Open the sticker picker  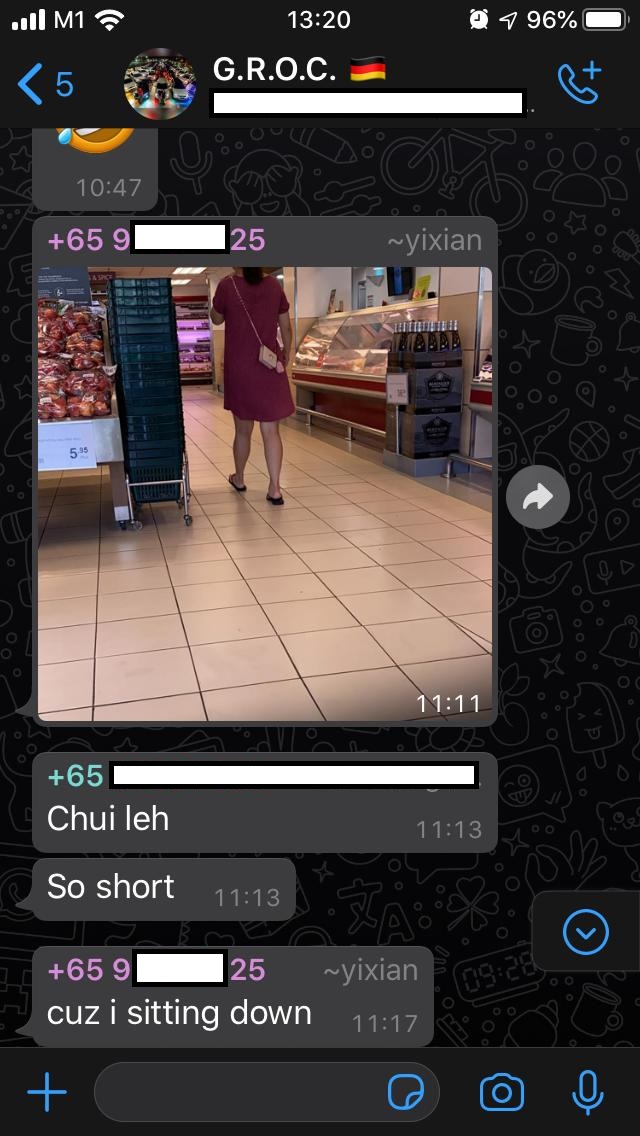407,1092
